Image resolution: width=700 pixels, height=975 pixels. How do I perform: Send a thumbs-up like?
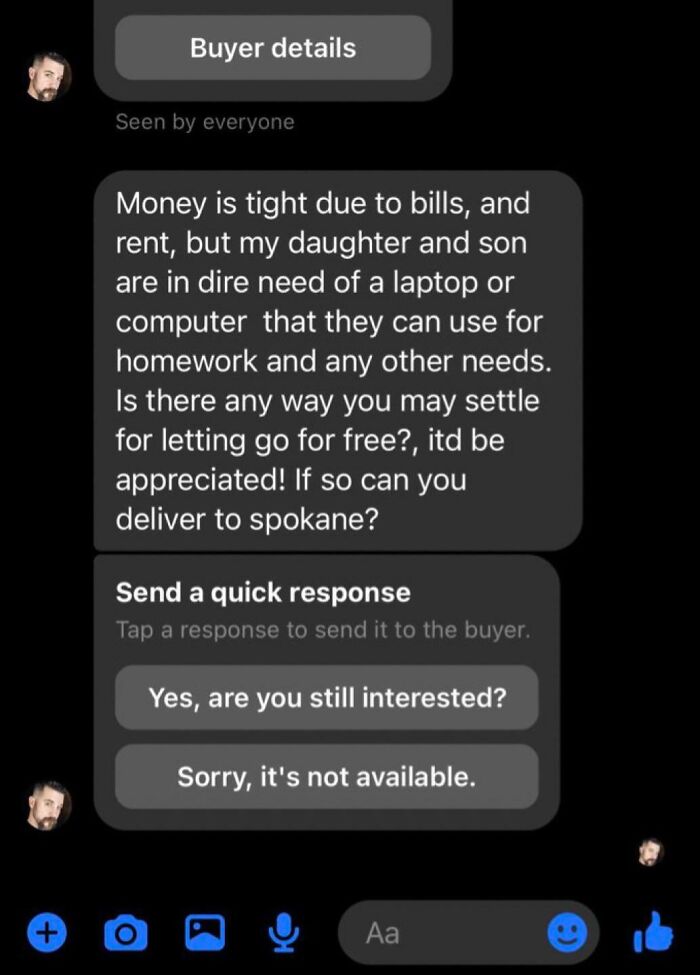[653, 932]
